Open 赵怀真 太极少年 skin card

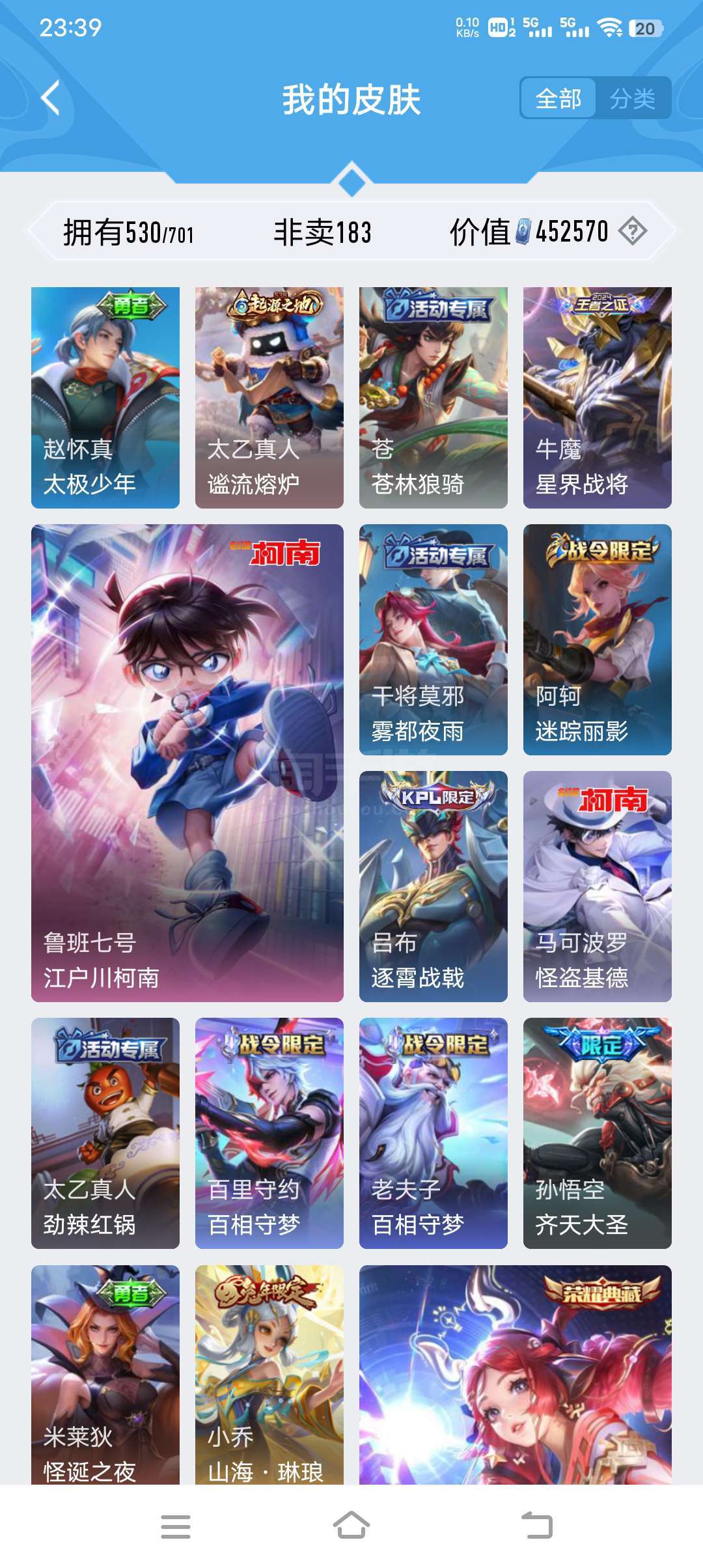point(105,397)
